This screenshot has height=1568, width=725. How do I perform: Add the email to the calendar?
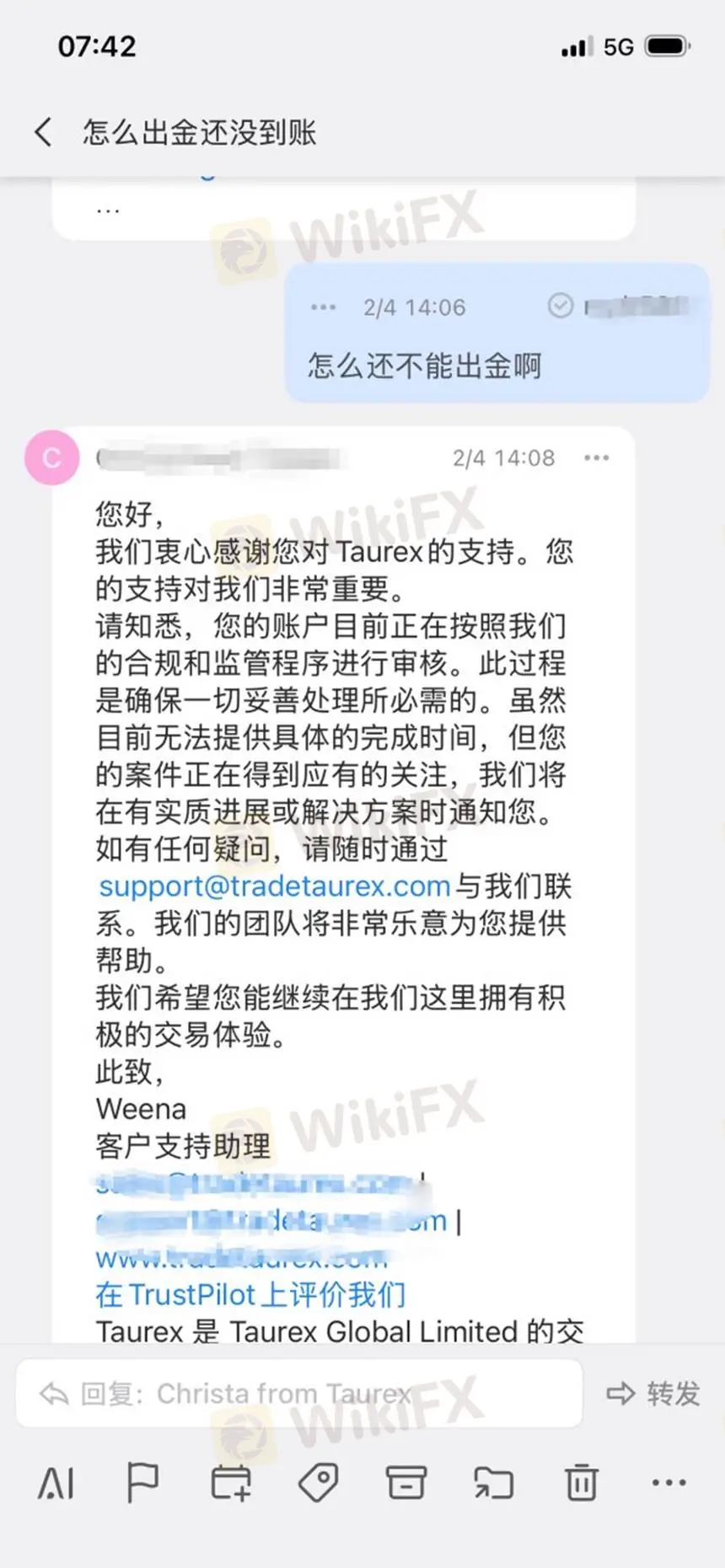(230, 1483)
